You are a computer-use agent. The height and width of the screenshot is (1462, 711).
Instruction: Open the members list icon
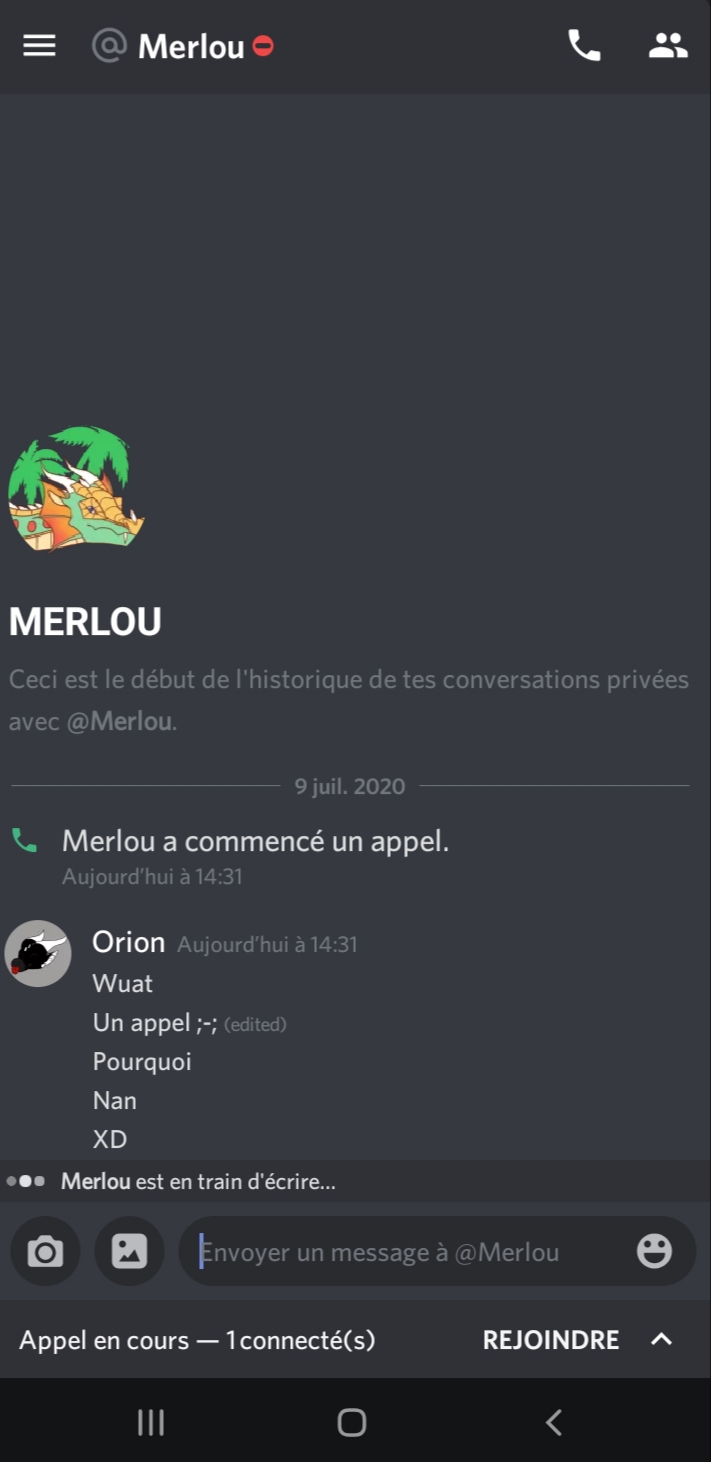668,45
